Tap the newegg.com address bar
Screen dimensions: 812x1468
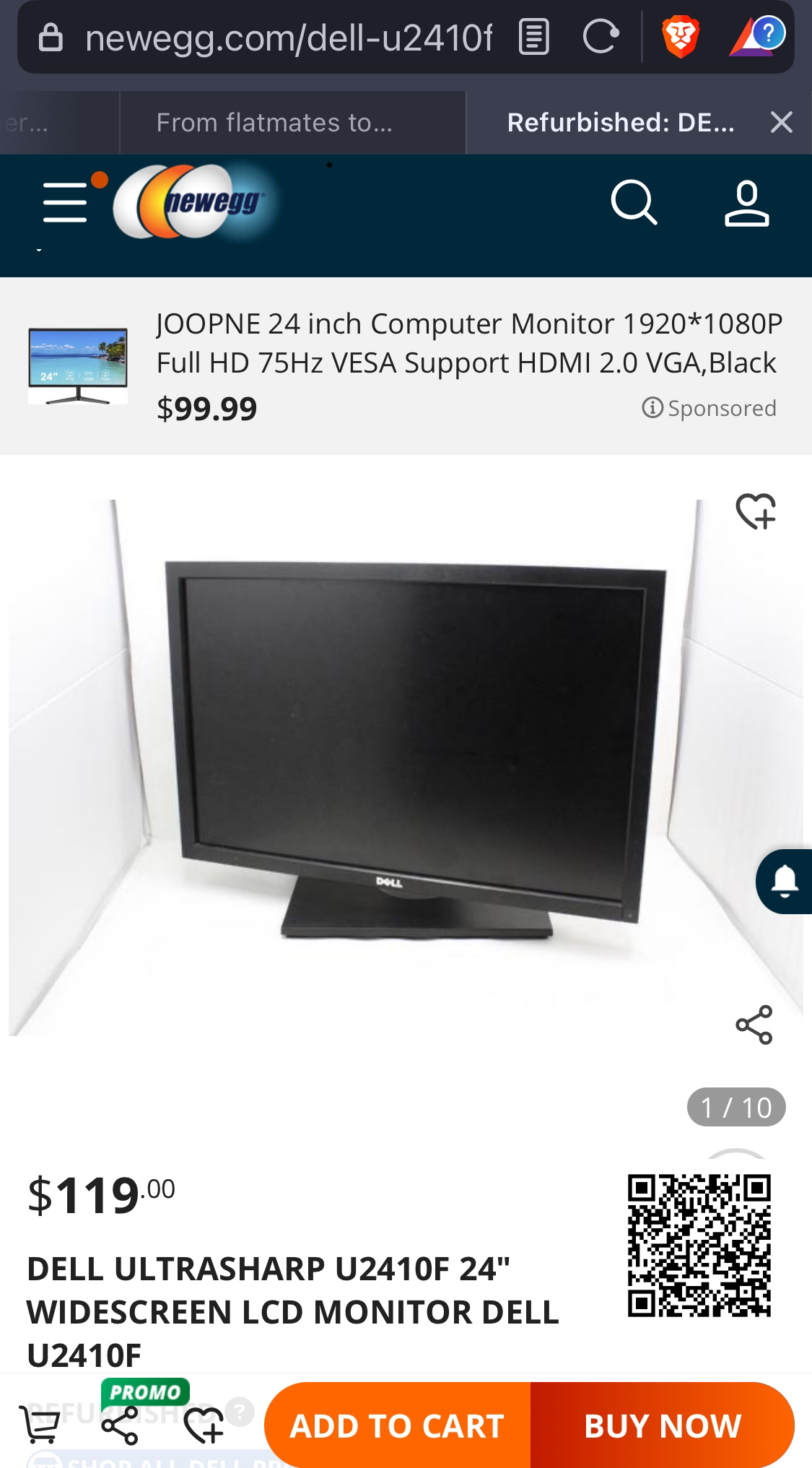[x=289, y=38]
